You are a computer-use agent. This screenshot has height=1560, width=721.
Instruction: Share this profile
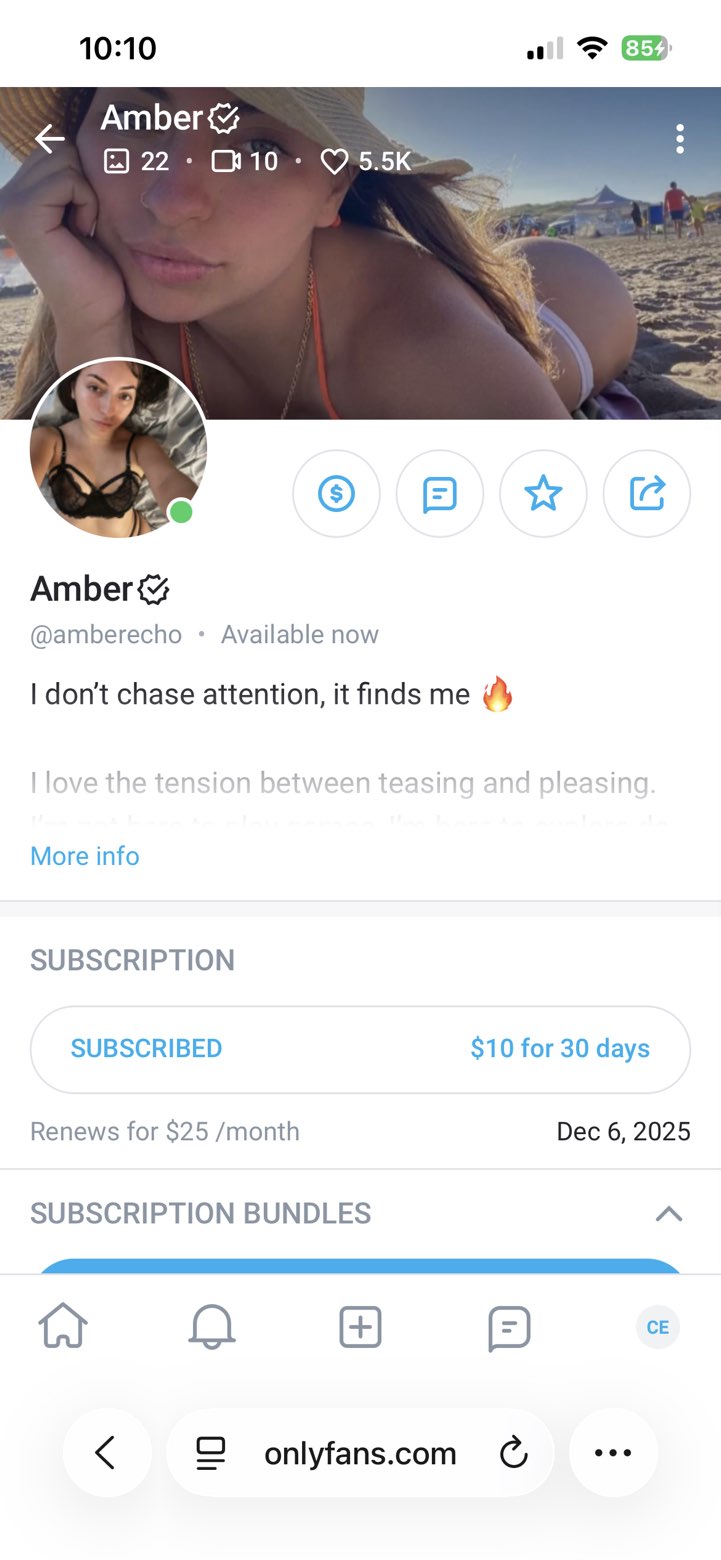click(x=647, y=494)
